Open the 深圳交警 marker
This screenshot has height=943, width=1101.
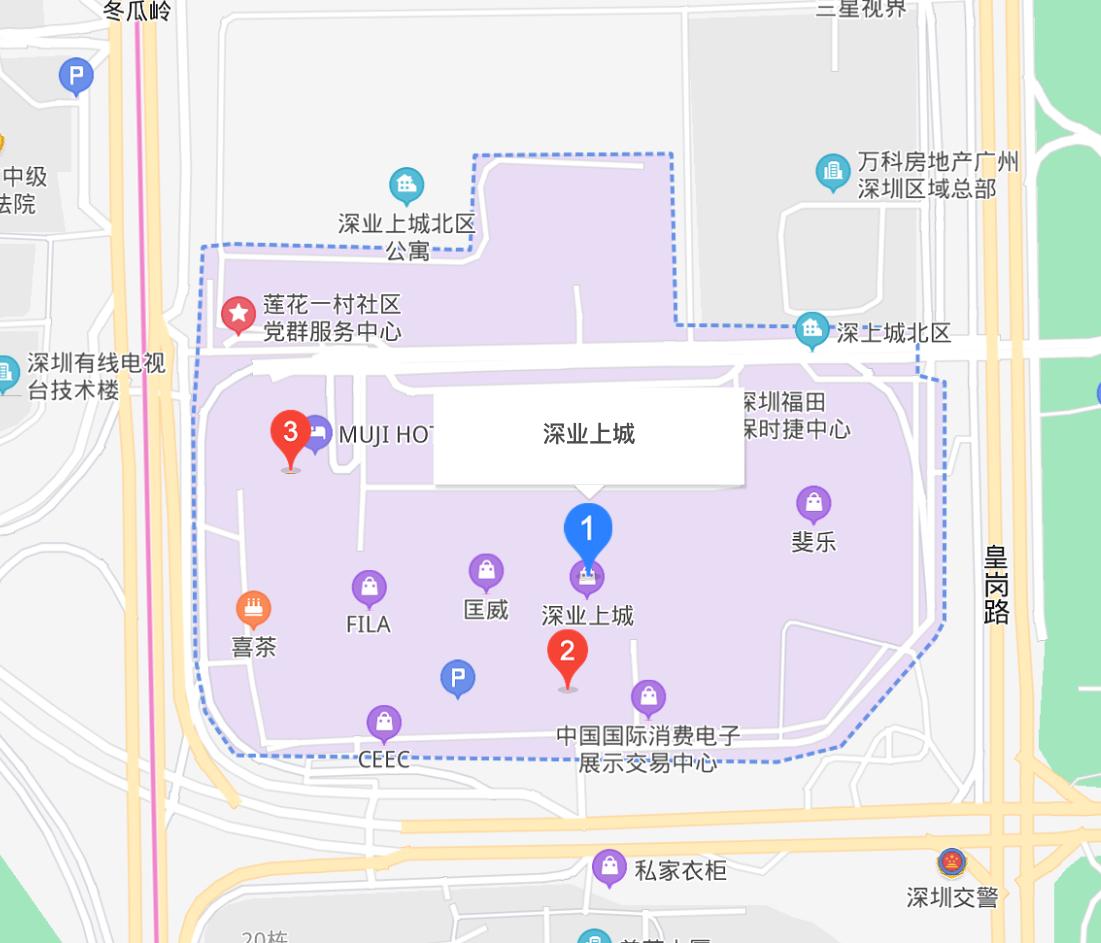[x=951, y=862]
